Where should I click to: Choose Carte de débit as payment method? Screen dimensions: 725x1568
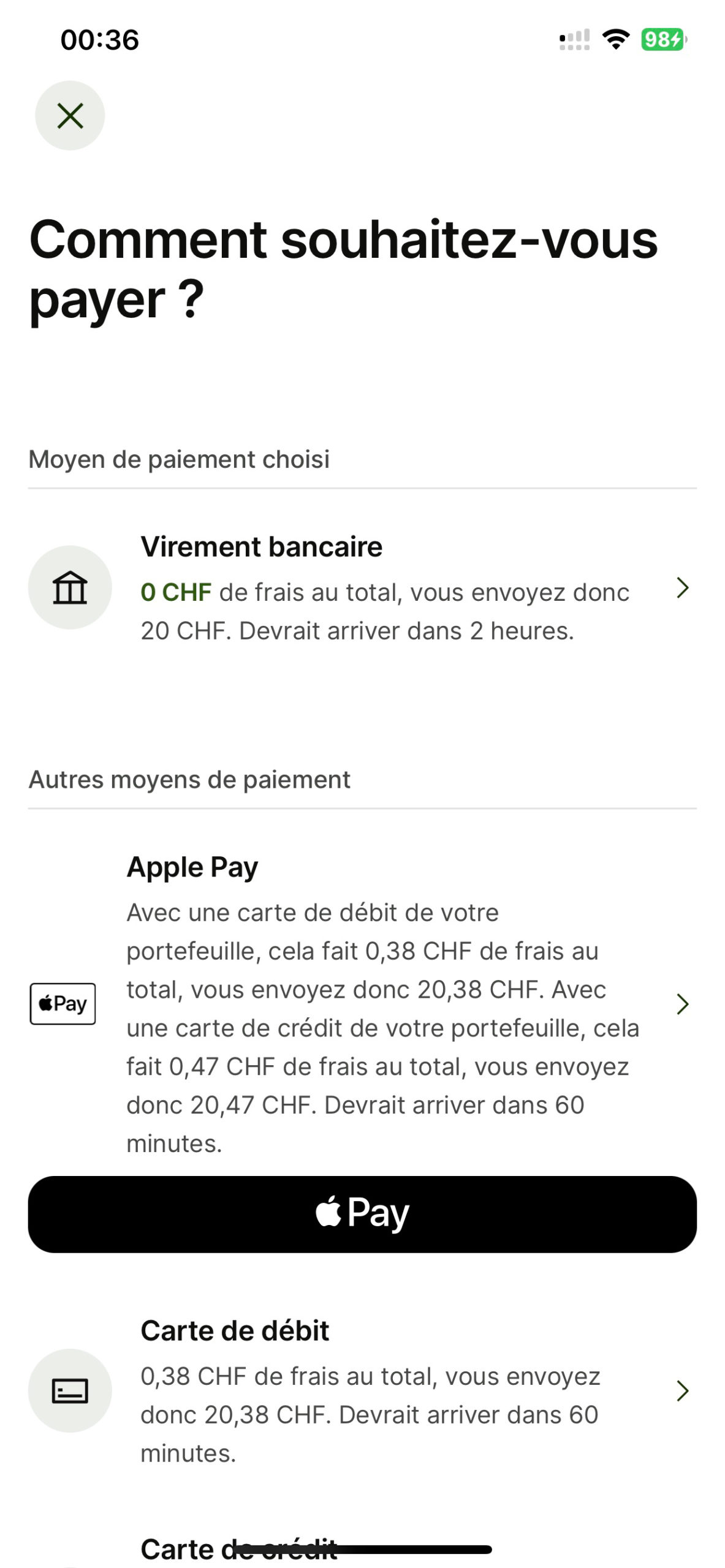[362, 1391]
